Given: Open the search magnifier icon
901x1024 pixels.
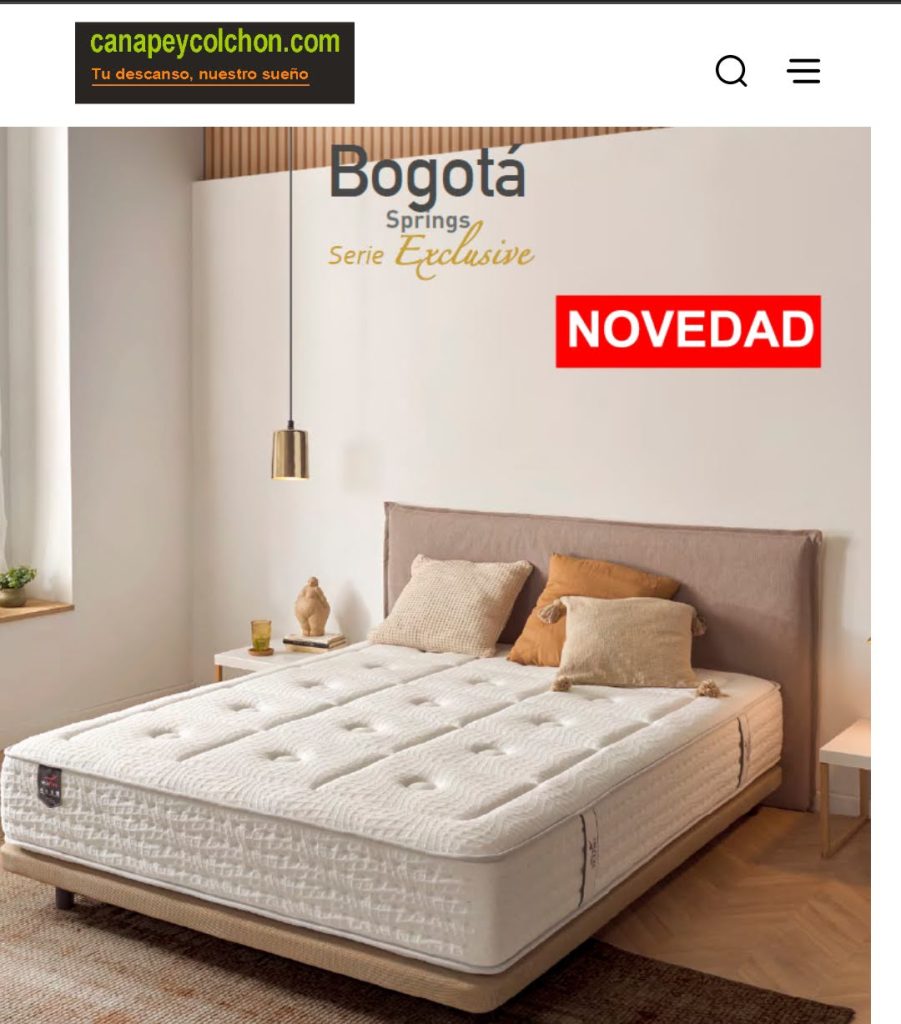Looking at the screenshot, I should 731,71.
